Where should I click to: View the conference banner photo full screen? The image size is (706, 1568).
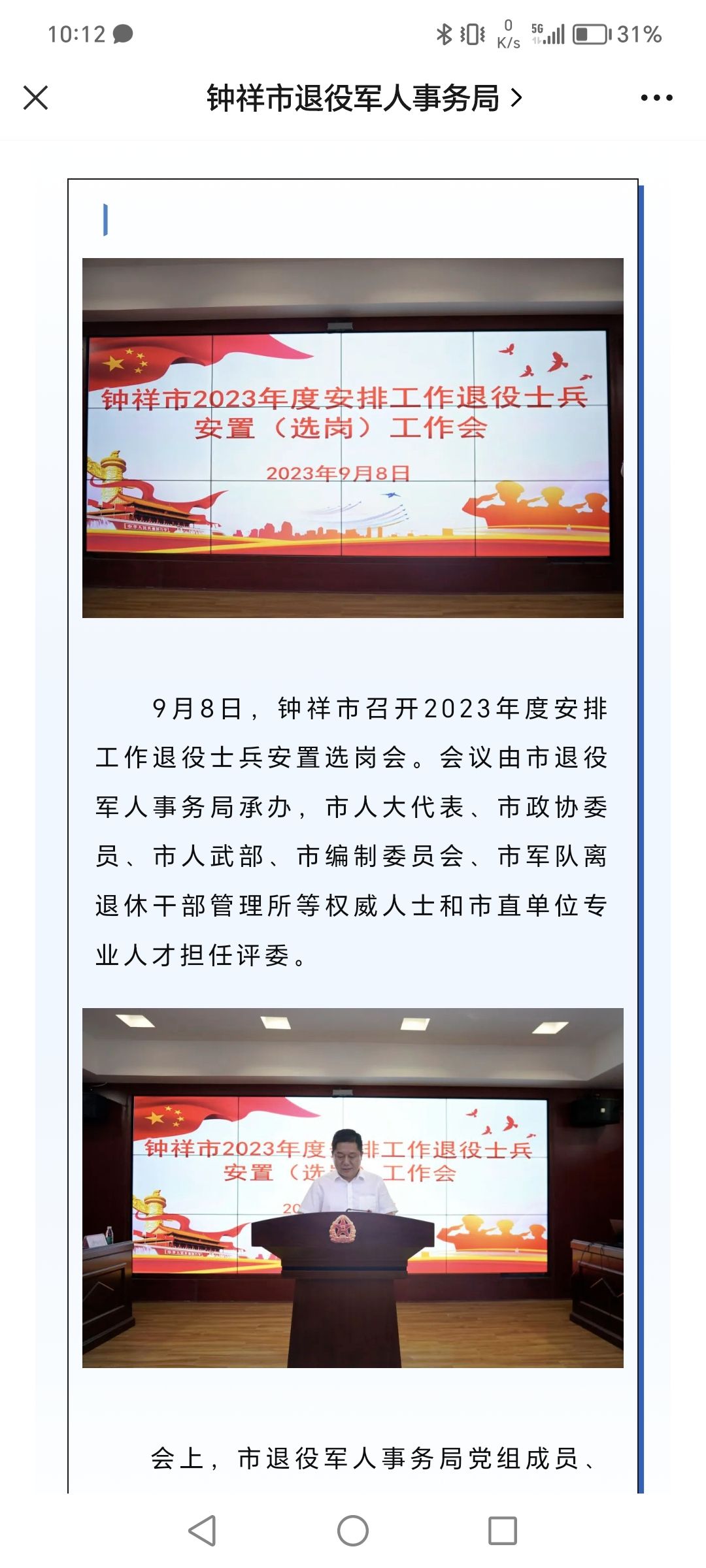352,438
